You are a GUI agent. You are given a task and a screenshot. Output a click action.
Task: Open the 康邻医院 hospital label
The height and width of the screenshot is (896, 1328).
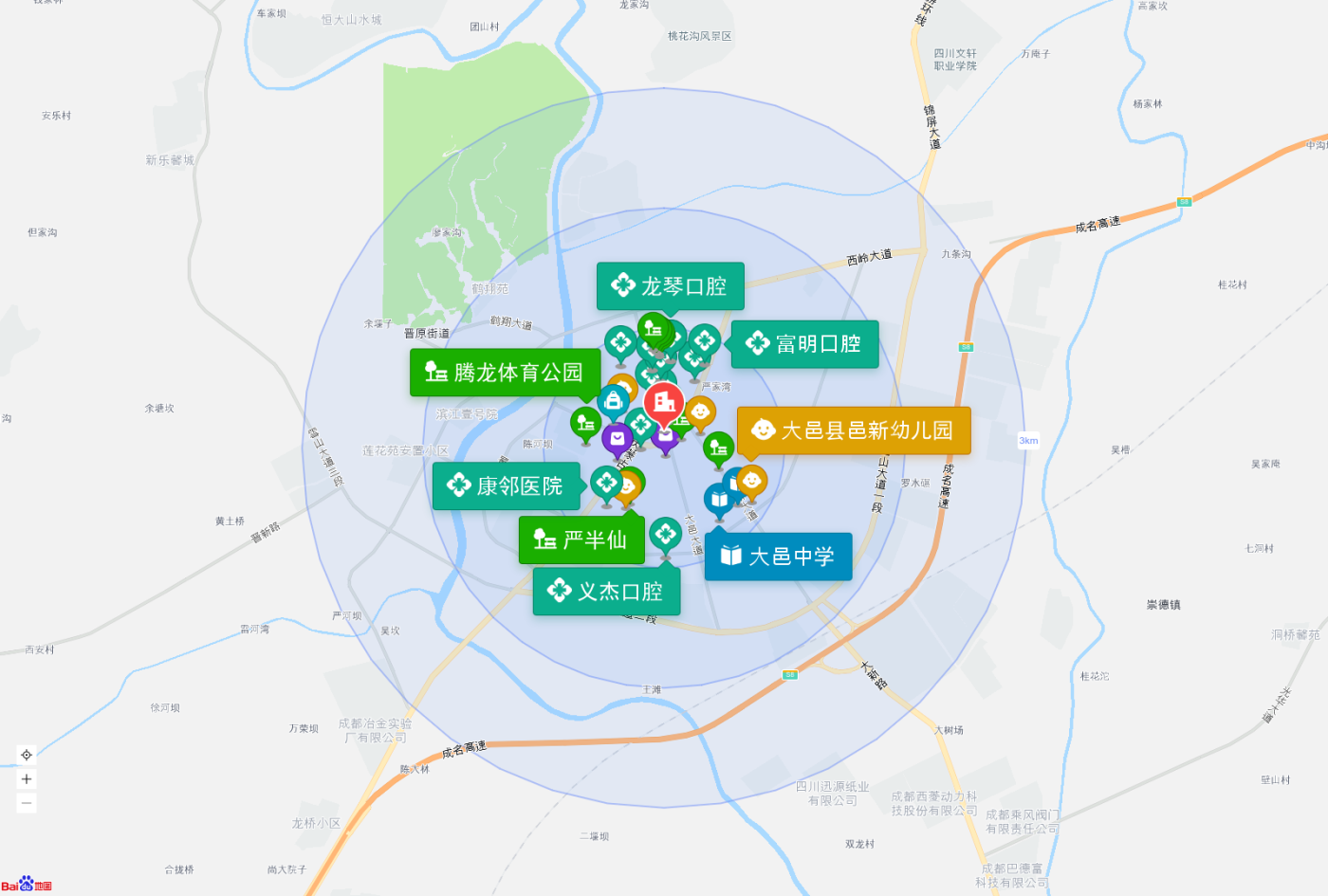[x=506, y=486]
